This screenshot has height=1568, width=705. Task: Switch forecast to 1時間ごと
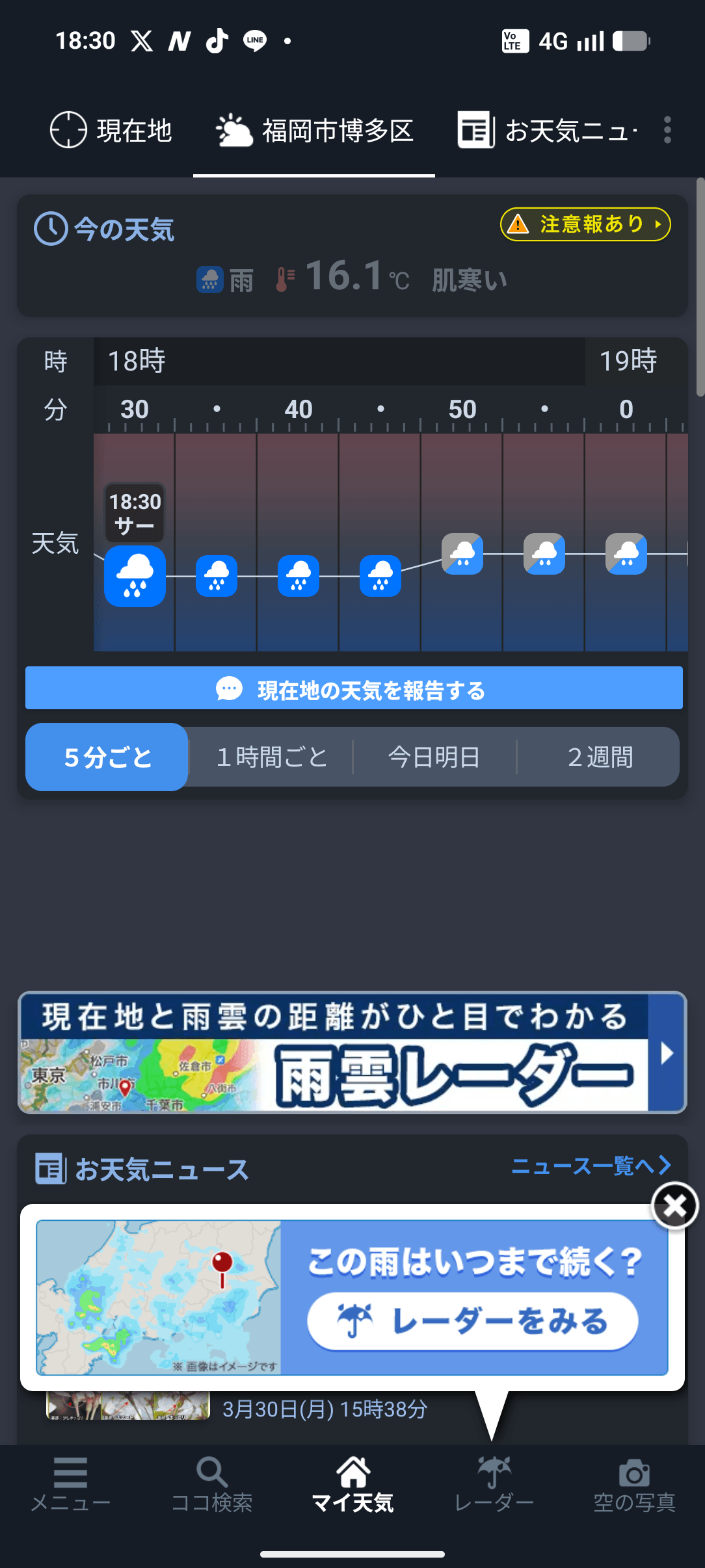[271, 757]
